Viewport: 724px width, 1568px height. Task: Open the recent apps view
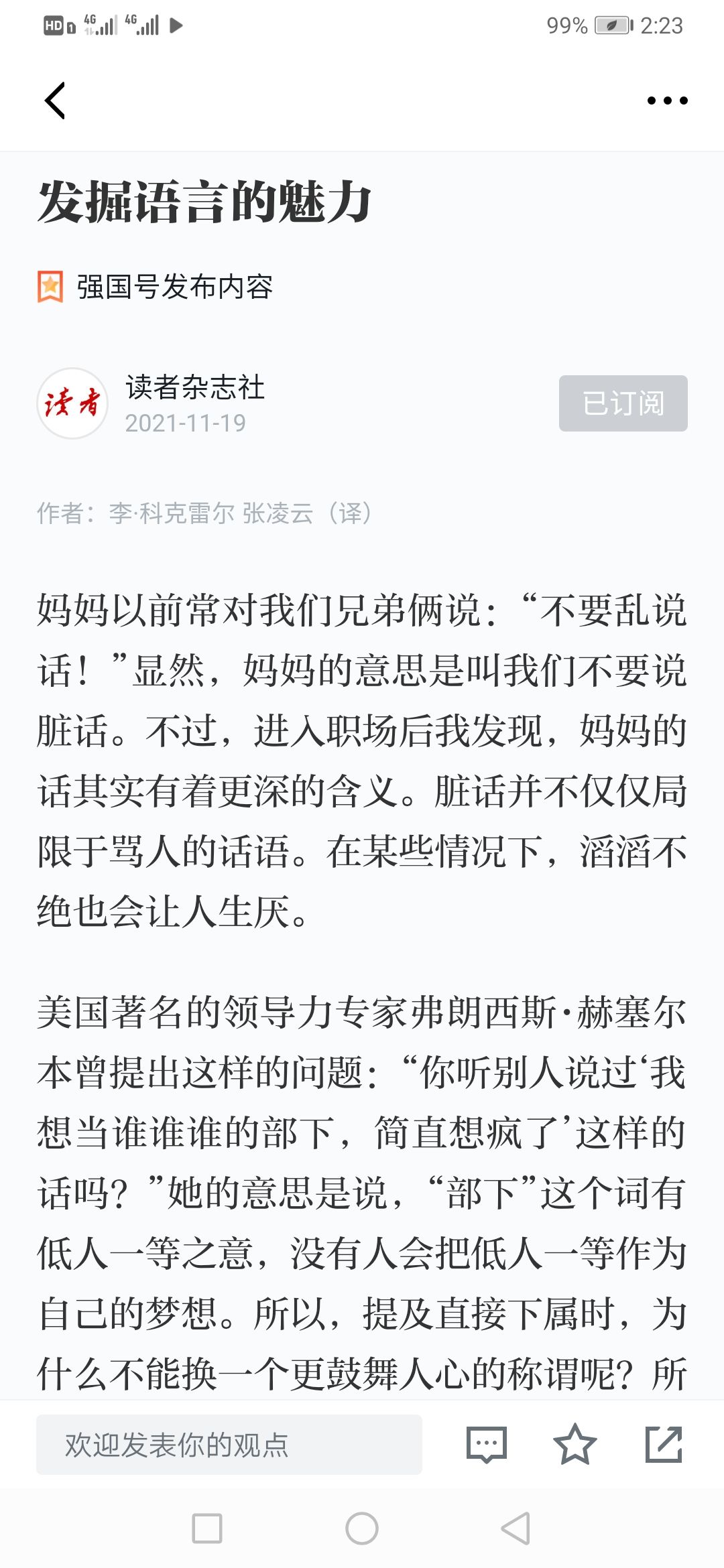[207, 1528]
